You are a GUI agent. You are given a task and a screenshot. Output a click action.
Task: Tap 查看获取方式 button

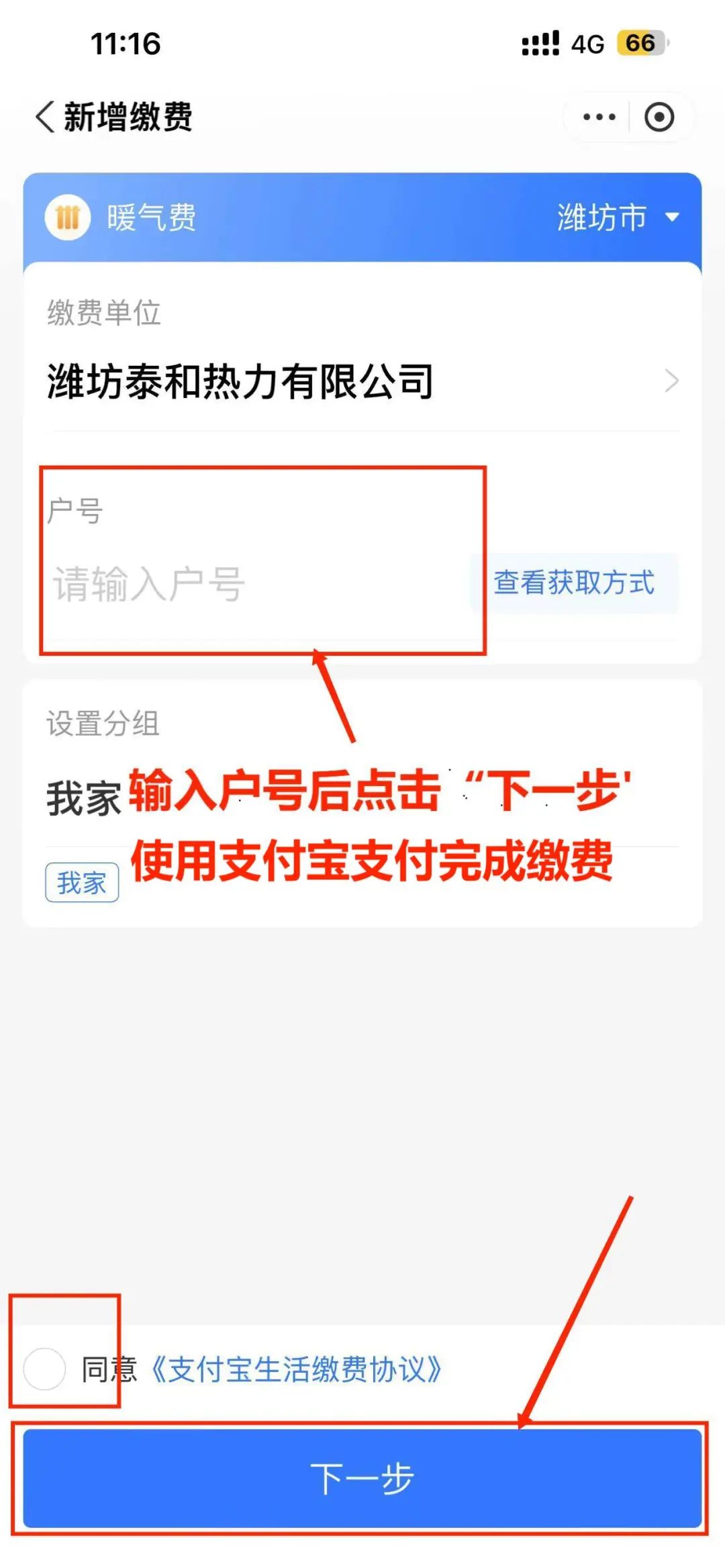point(574,583)
